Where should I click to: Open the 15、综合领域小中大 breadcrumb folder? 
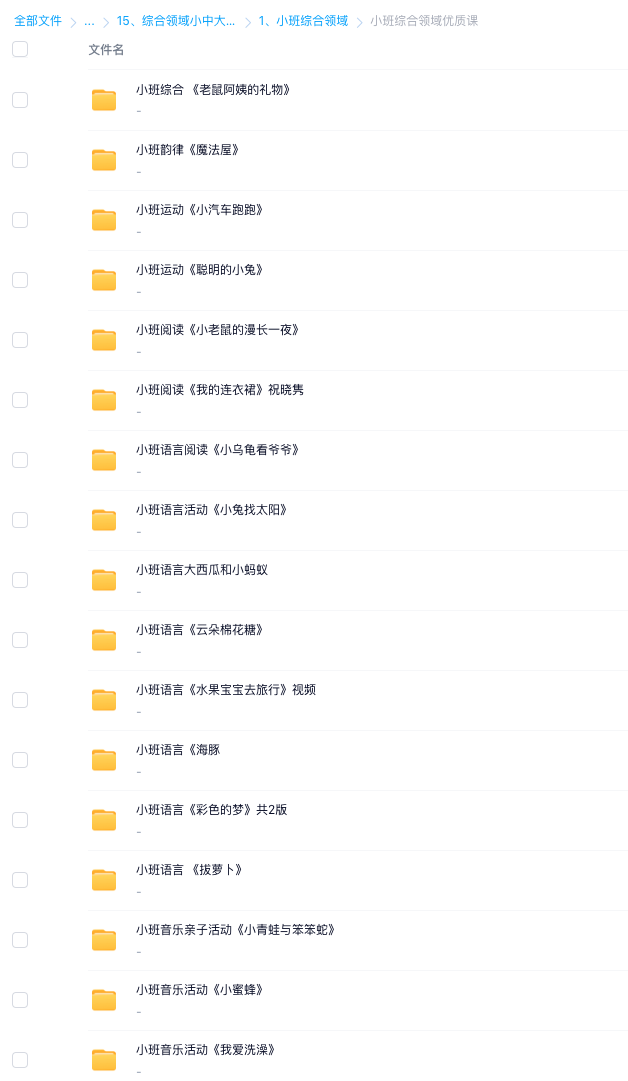tap(175, 21)
